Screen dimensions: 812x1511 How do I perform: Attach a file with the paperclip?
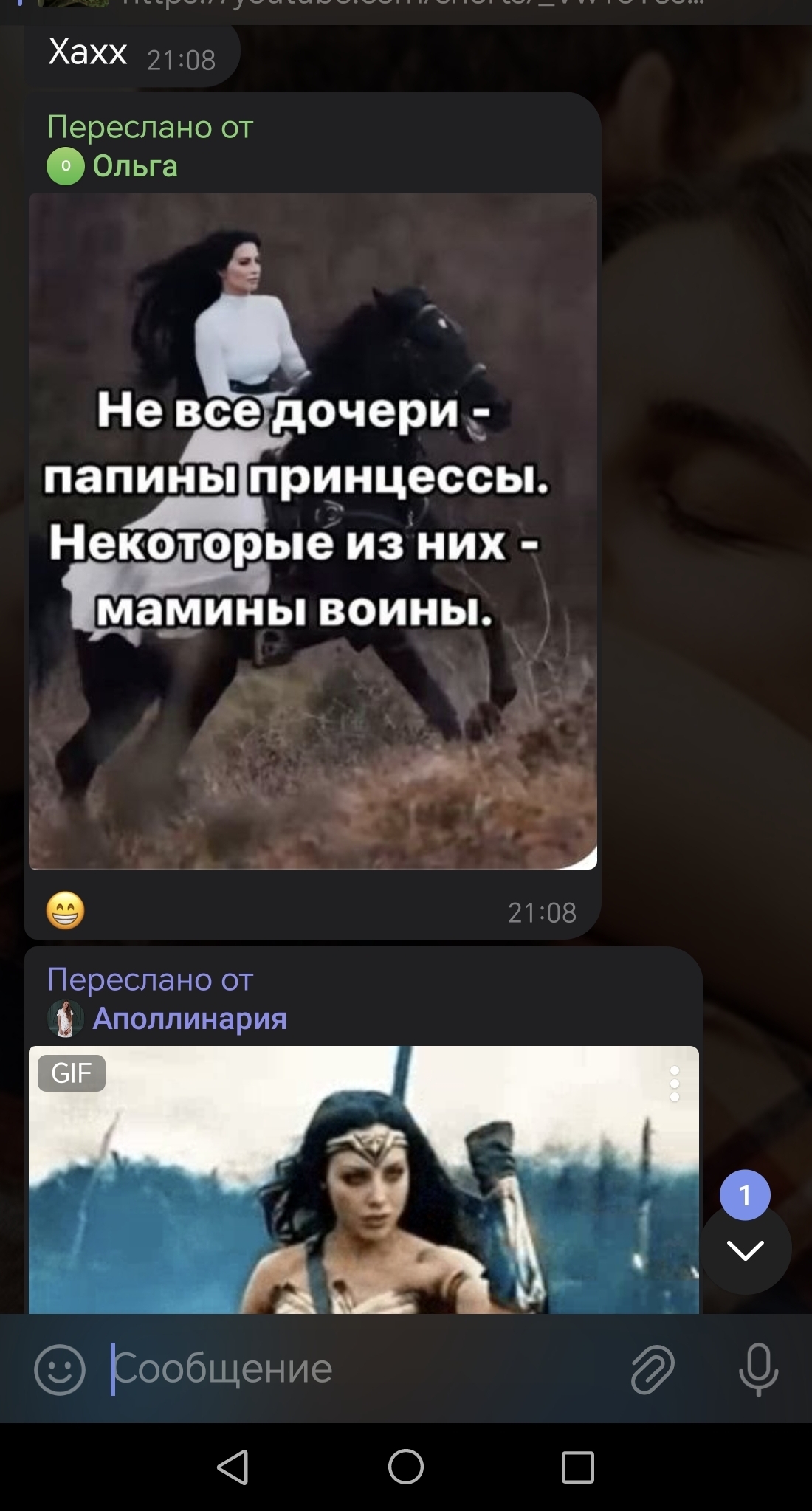(653, 1369)
